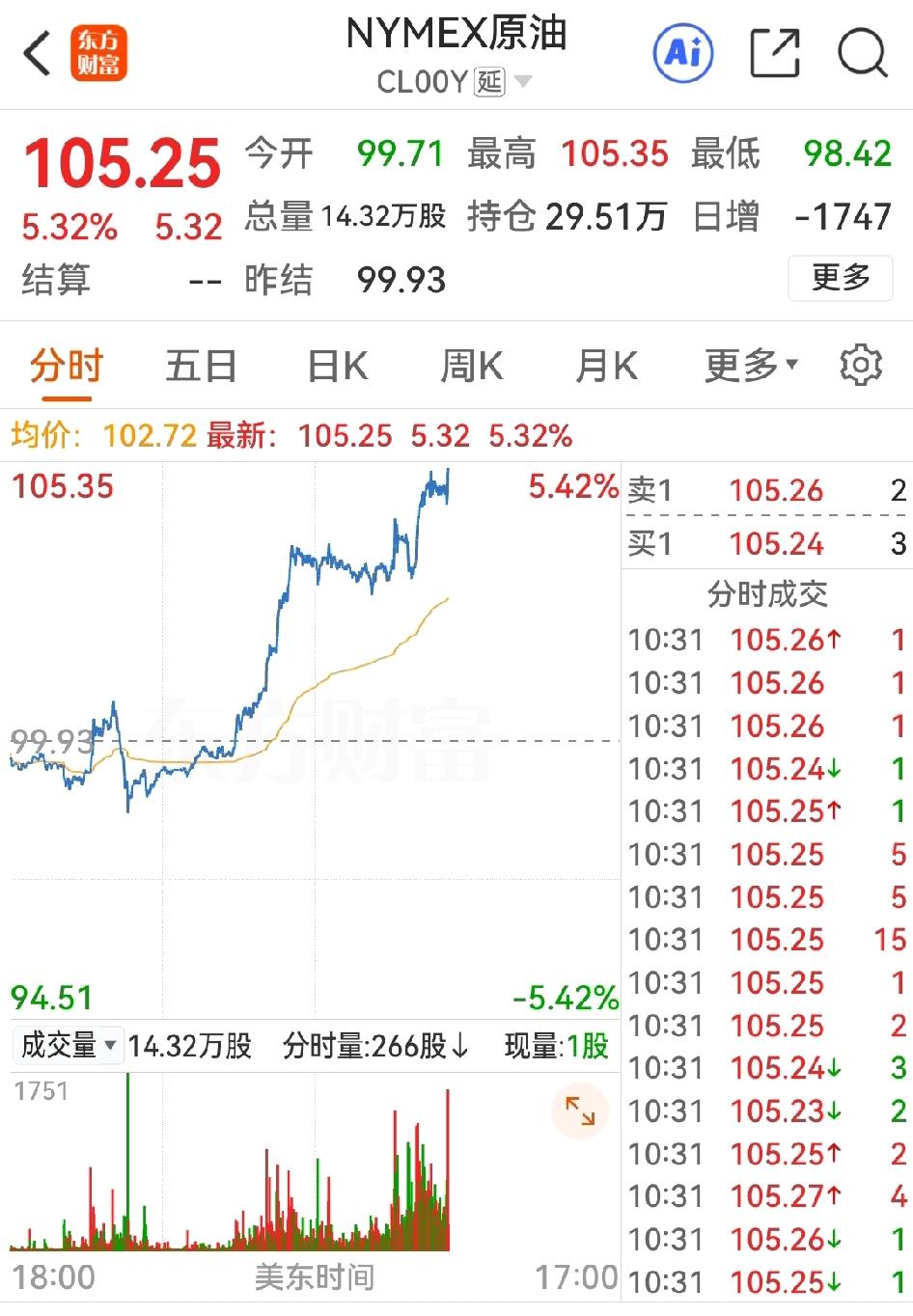Select the 分时 tab
Image resolution: width=913 pixels, height=1316 pixels.
(x=66, y=365)
